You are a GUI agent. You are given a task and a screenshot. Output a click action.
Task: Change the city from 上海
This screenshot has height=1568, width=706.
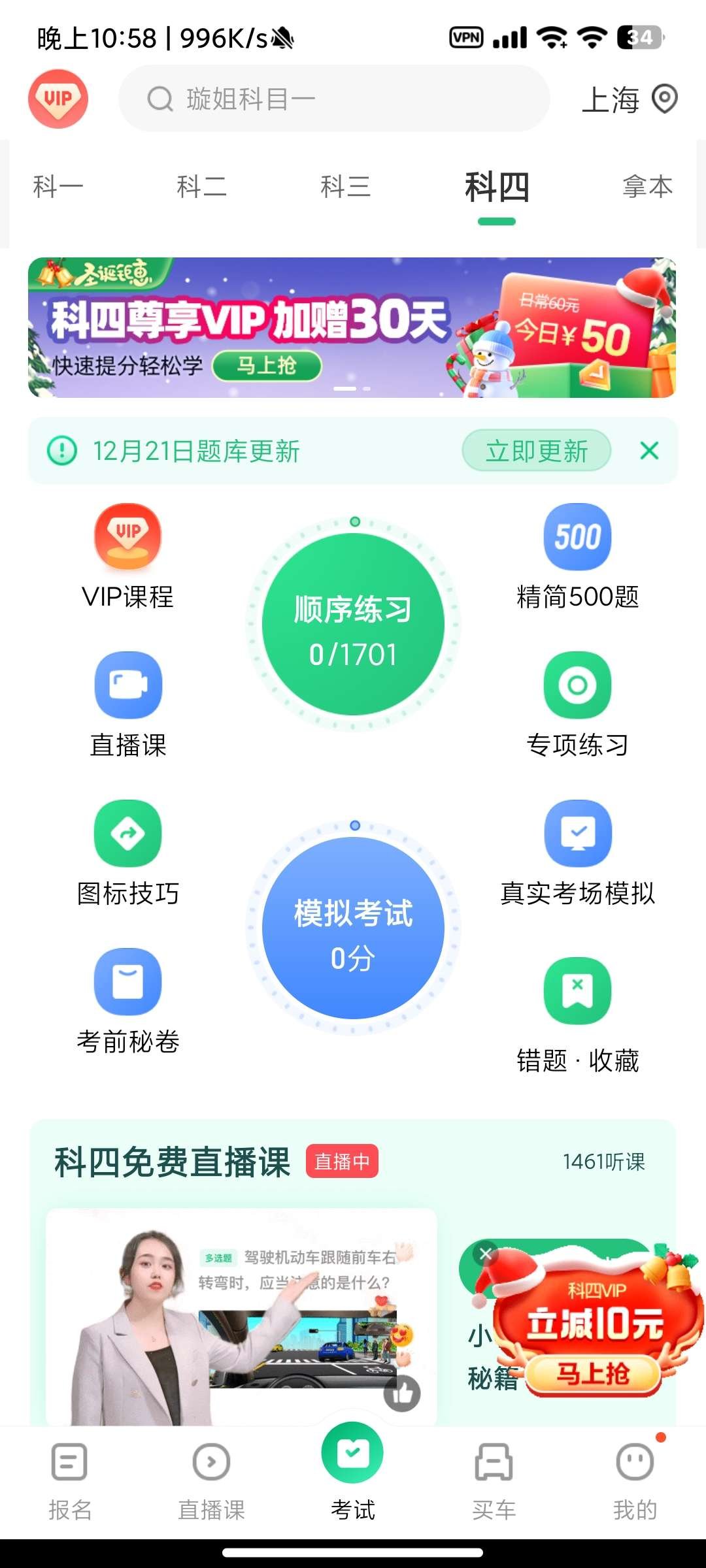click(629, 99)
